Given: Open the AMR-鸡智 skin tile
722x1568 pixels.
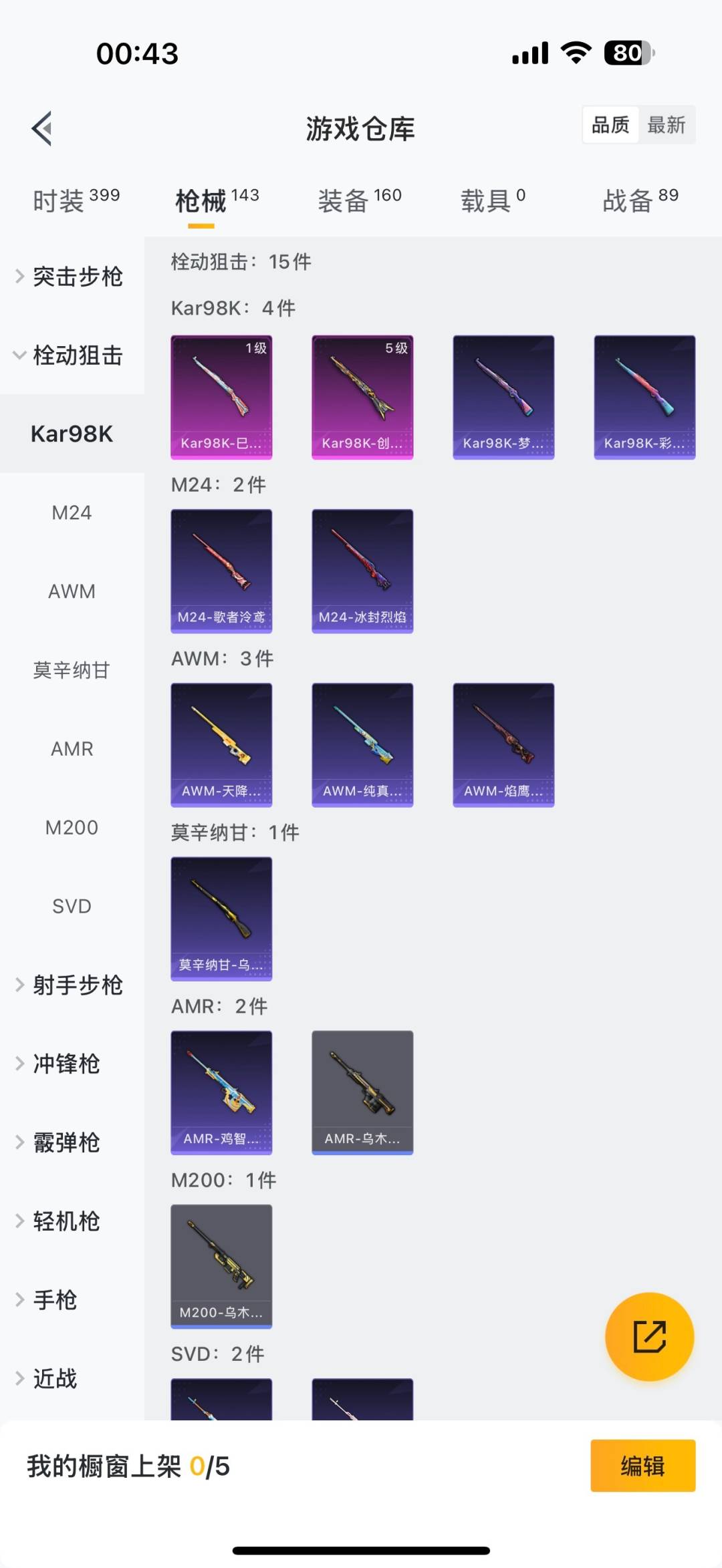Looking at the screenshot, I should (221, 1092).
